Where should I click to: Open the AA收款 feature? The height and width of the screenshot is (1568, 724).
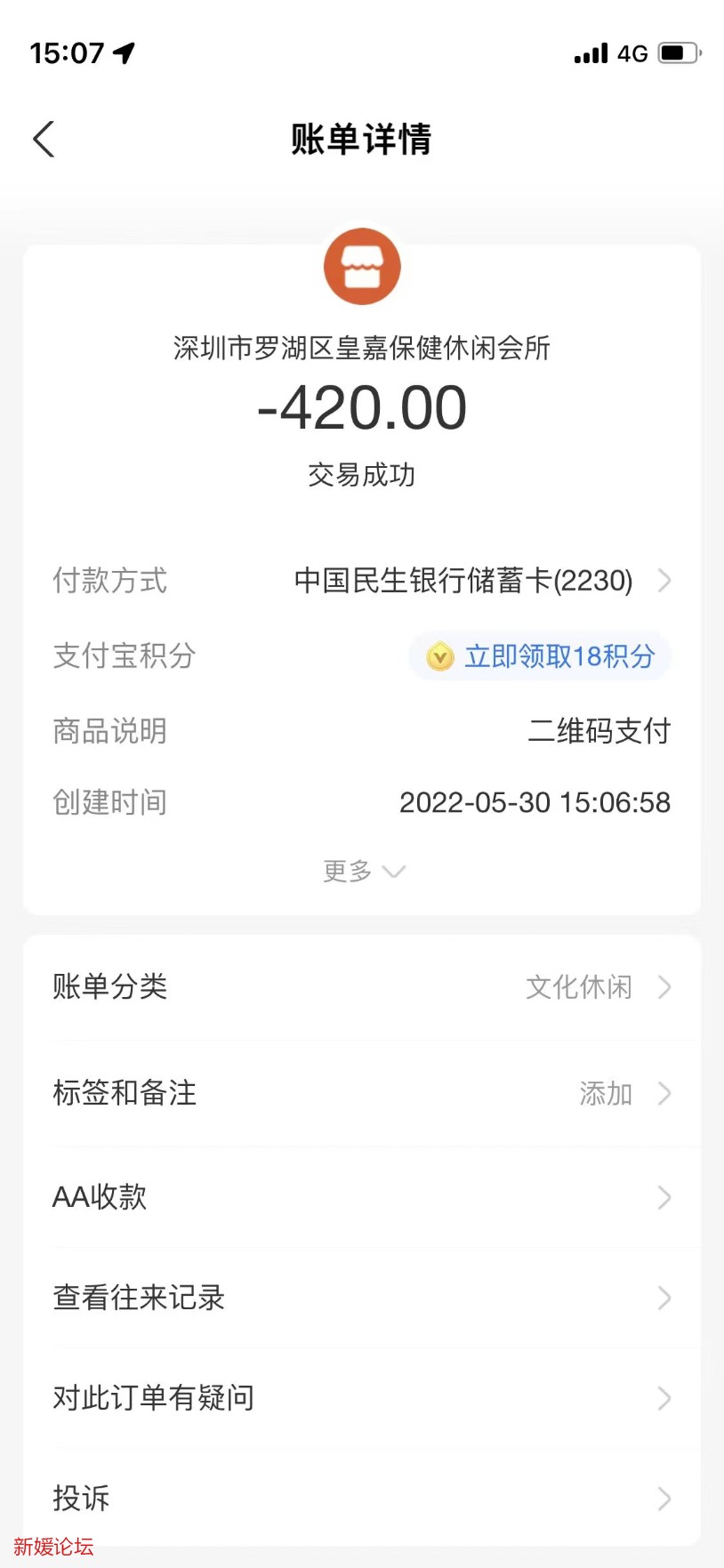click(362, 1197)
